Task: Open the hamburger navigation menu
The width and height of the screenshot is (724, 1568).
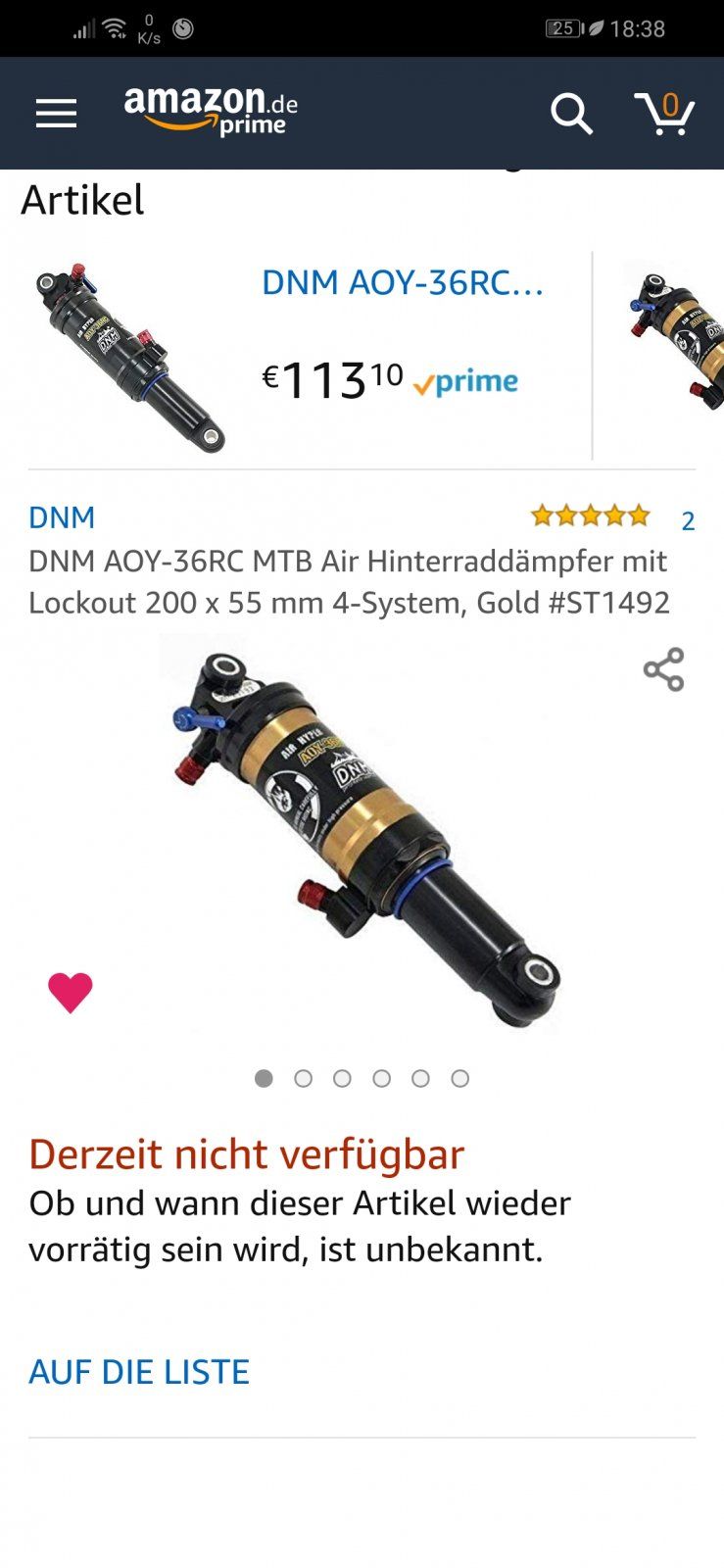Action: pyautogui.click(x=56, y=114)
